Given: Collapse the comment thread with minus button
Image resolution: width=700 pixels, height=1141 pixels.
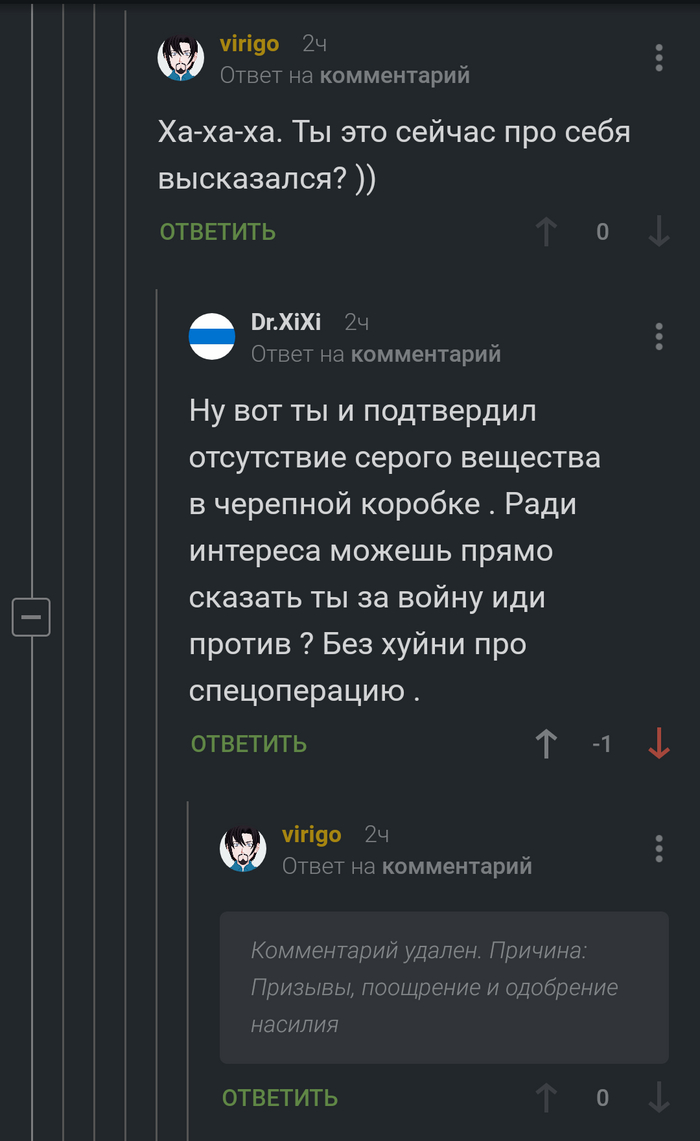Looking at the screenshot, I should coord(31,617).
